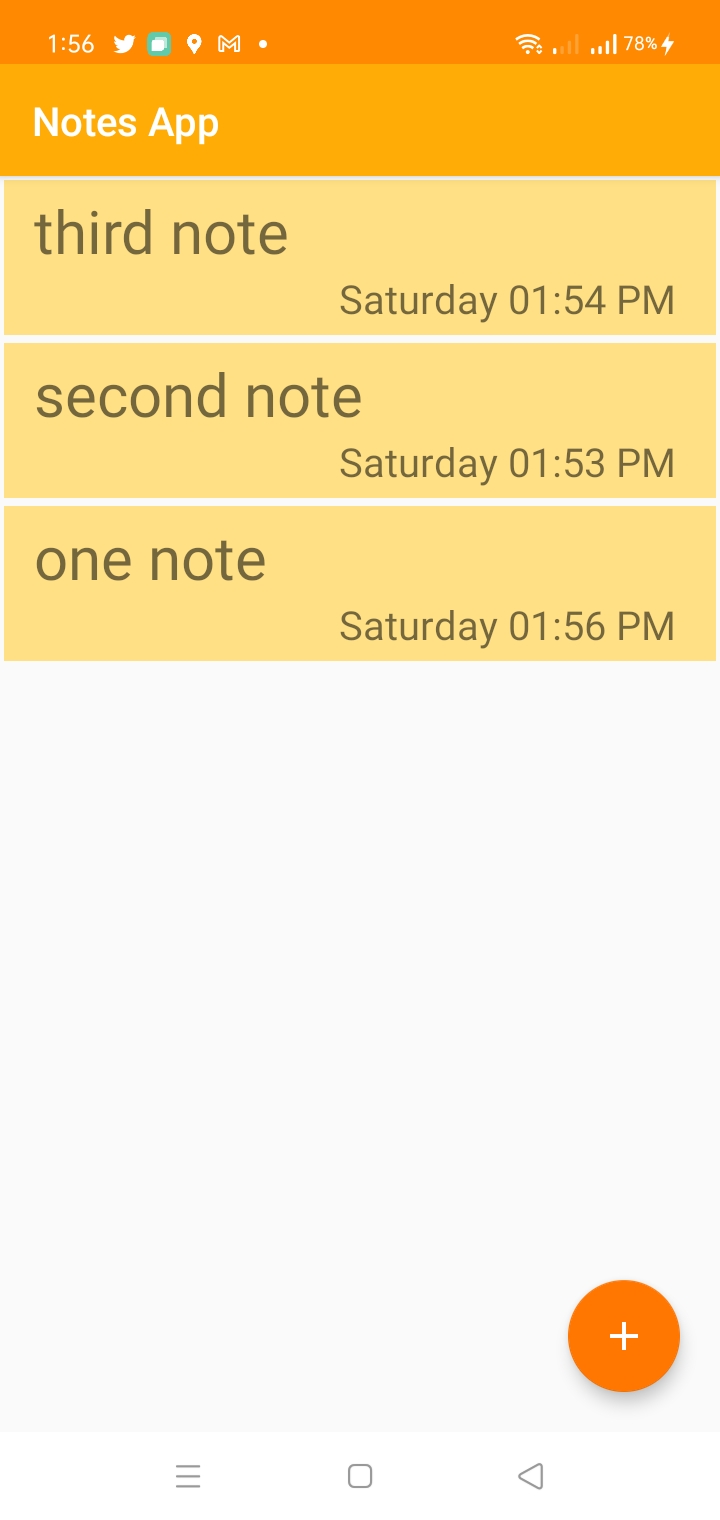Tap the cellular signal strength icon
720x1520 pixels.
click(604, 43)
